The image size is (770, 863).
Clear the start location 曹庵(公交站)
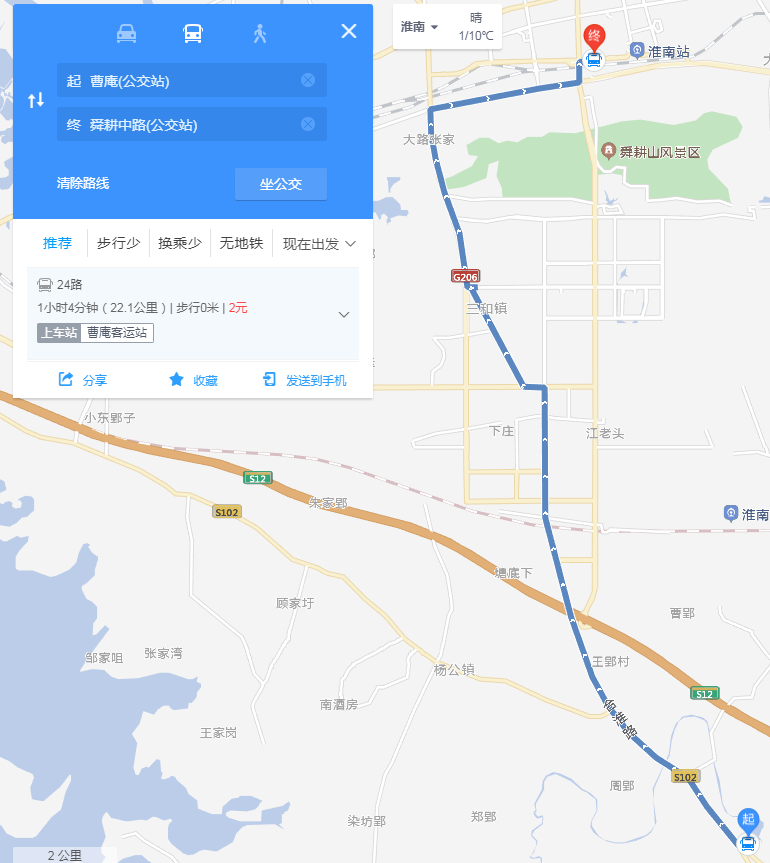[308, 81]
